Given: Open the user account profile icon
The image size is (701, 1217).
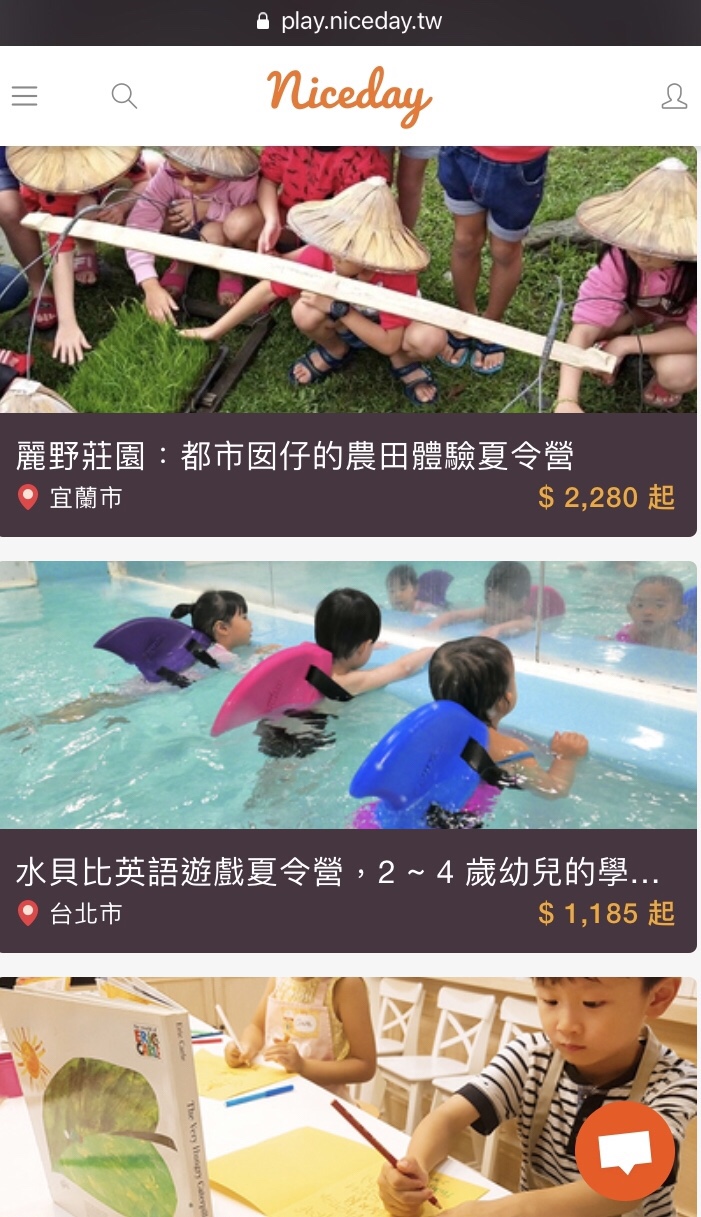Looking at the screenshot, I should [x=674, y=96].
